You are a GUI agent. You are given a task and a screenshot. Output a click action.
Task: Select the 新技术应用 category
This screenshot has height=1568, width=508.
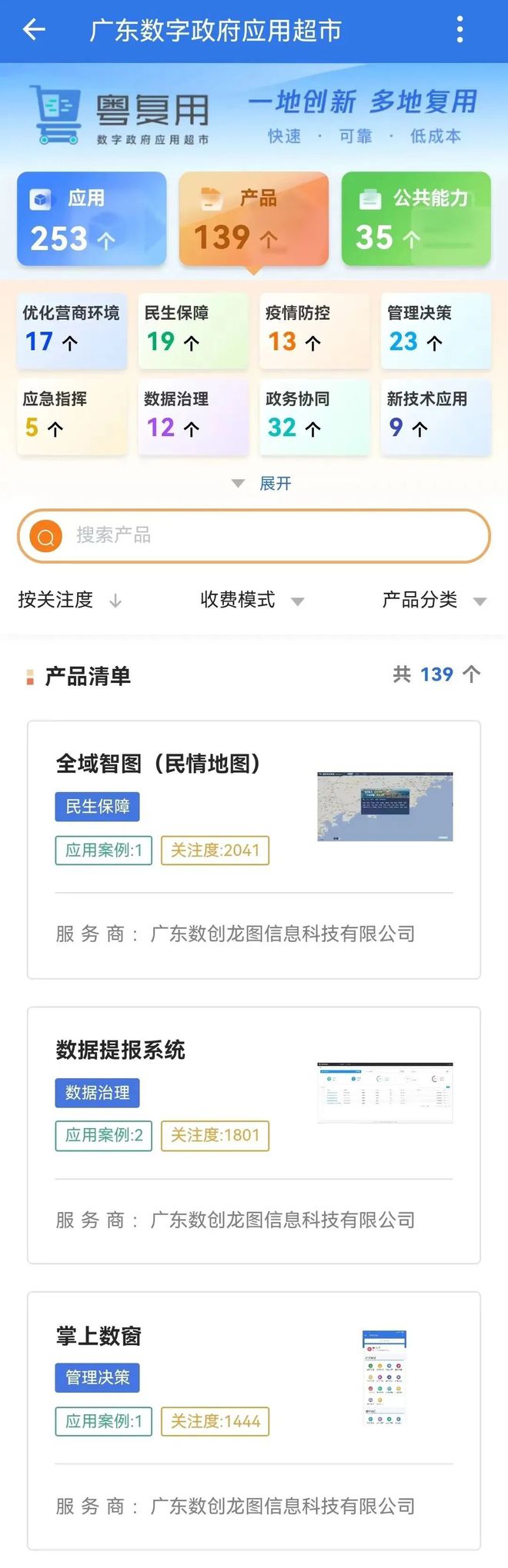pyautogui.click(x=436, y=415)
